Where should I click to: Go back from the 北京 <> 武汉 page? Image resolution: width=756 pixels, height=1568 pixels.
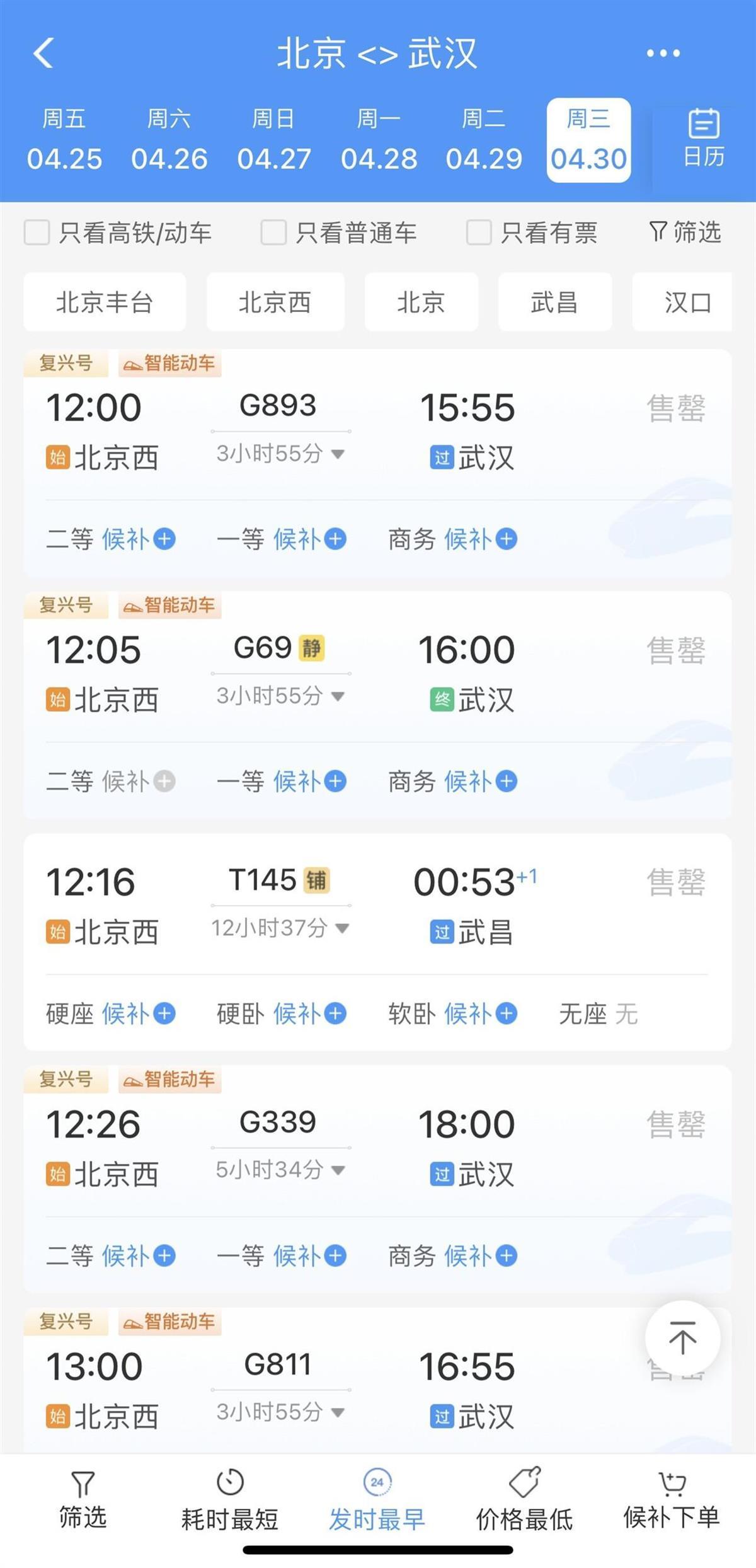(43, 53)
